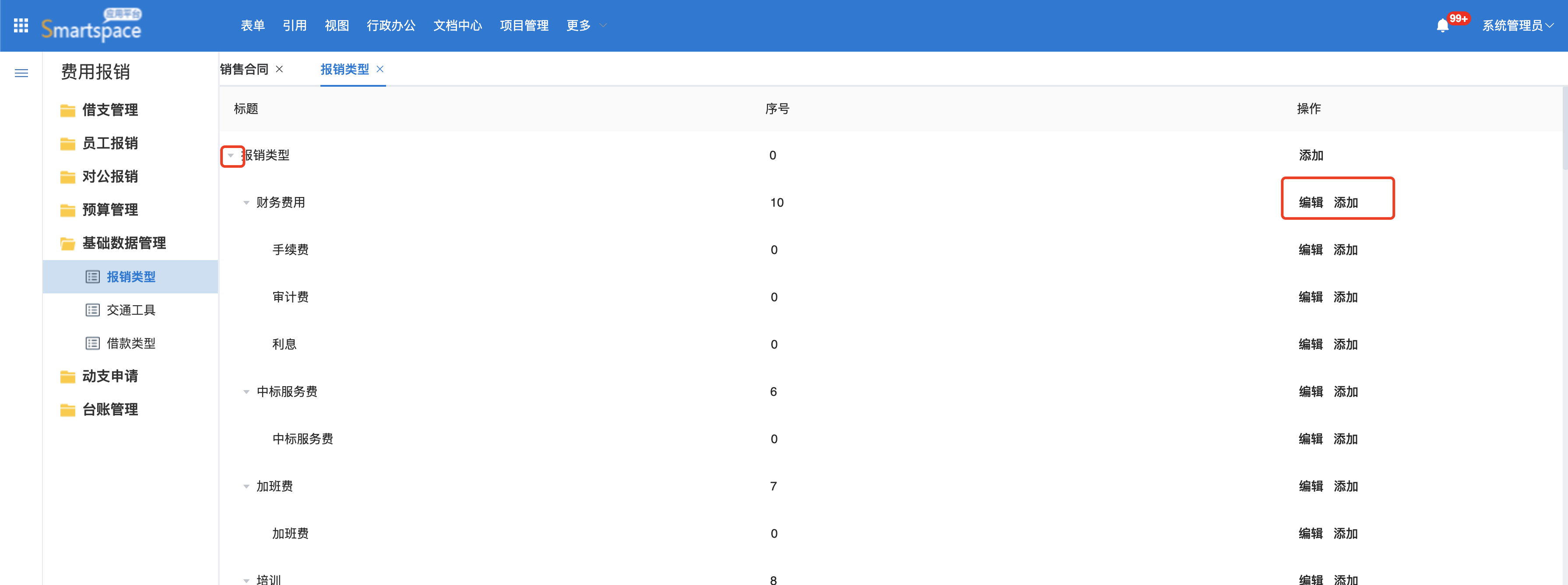Collapse the sidebar with hamburger icon

pyautogui.click(x=21, y=74)
